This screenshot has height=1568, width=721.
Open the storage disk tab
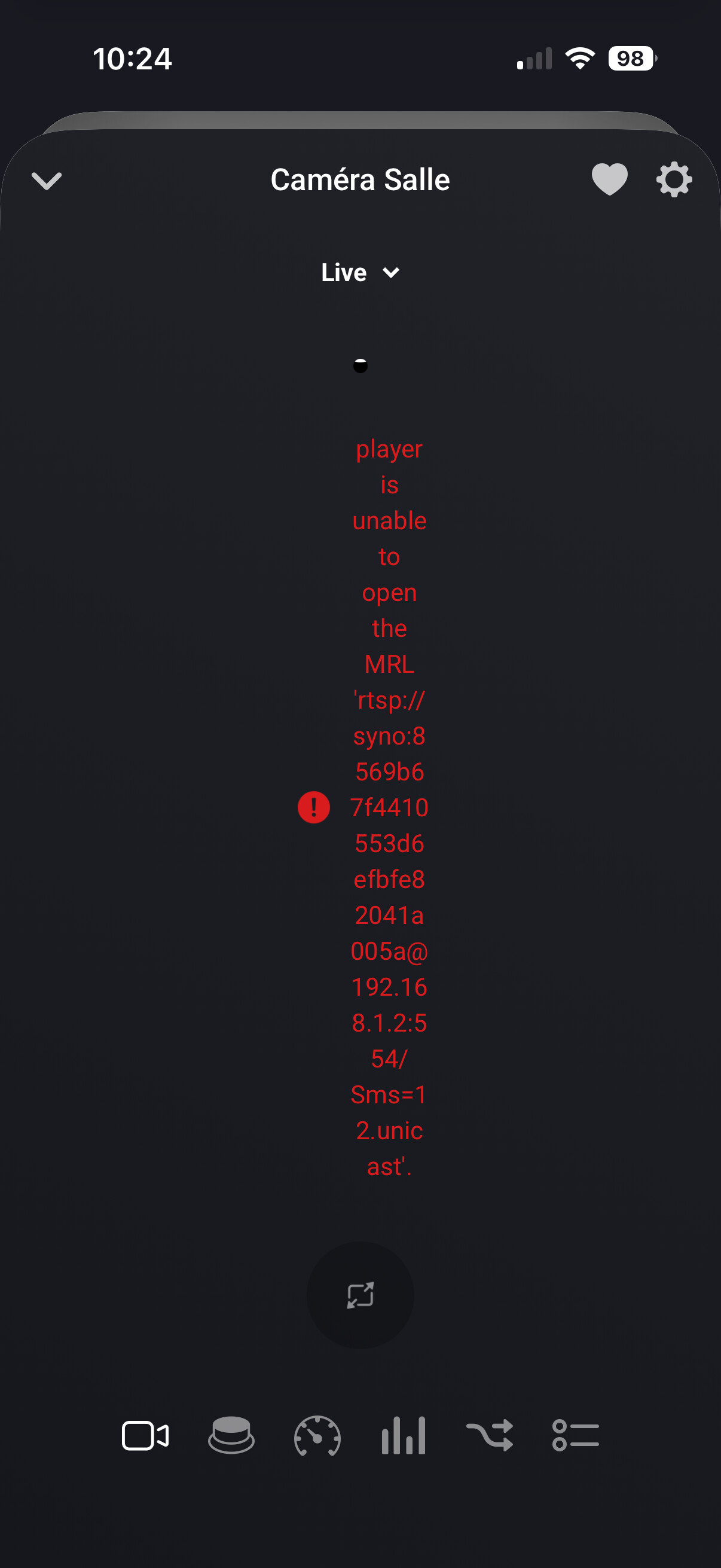coord(231,1436)
